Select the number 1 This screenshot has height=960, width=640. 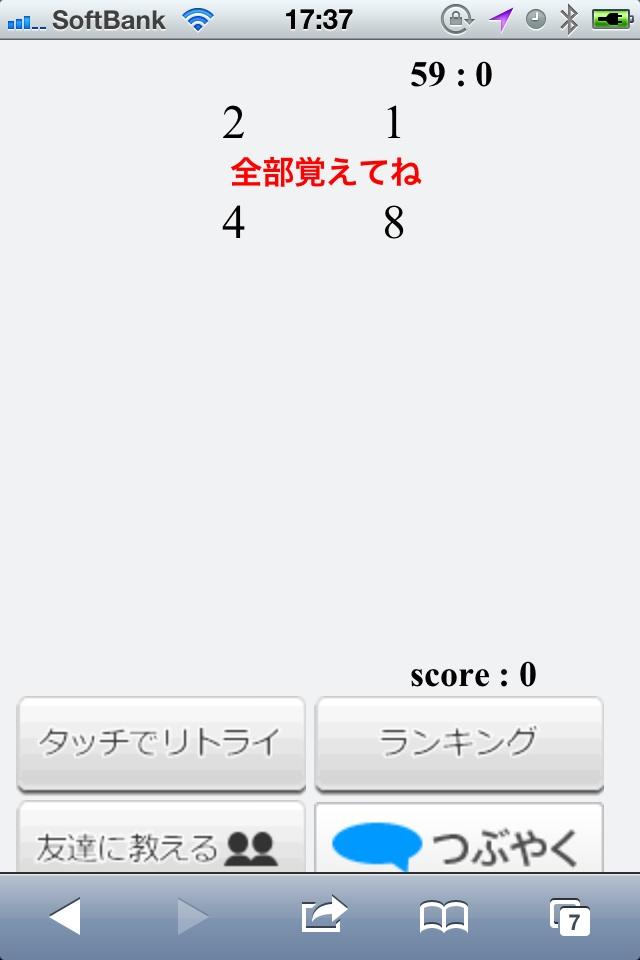tap(393, 124)
